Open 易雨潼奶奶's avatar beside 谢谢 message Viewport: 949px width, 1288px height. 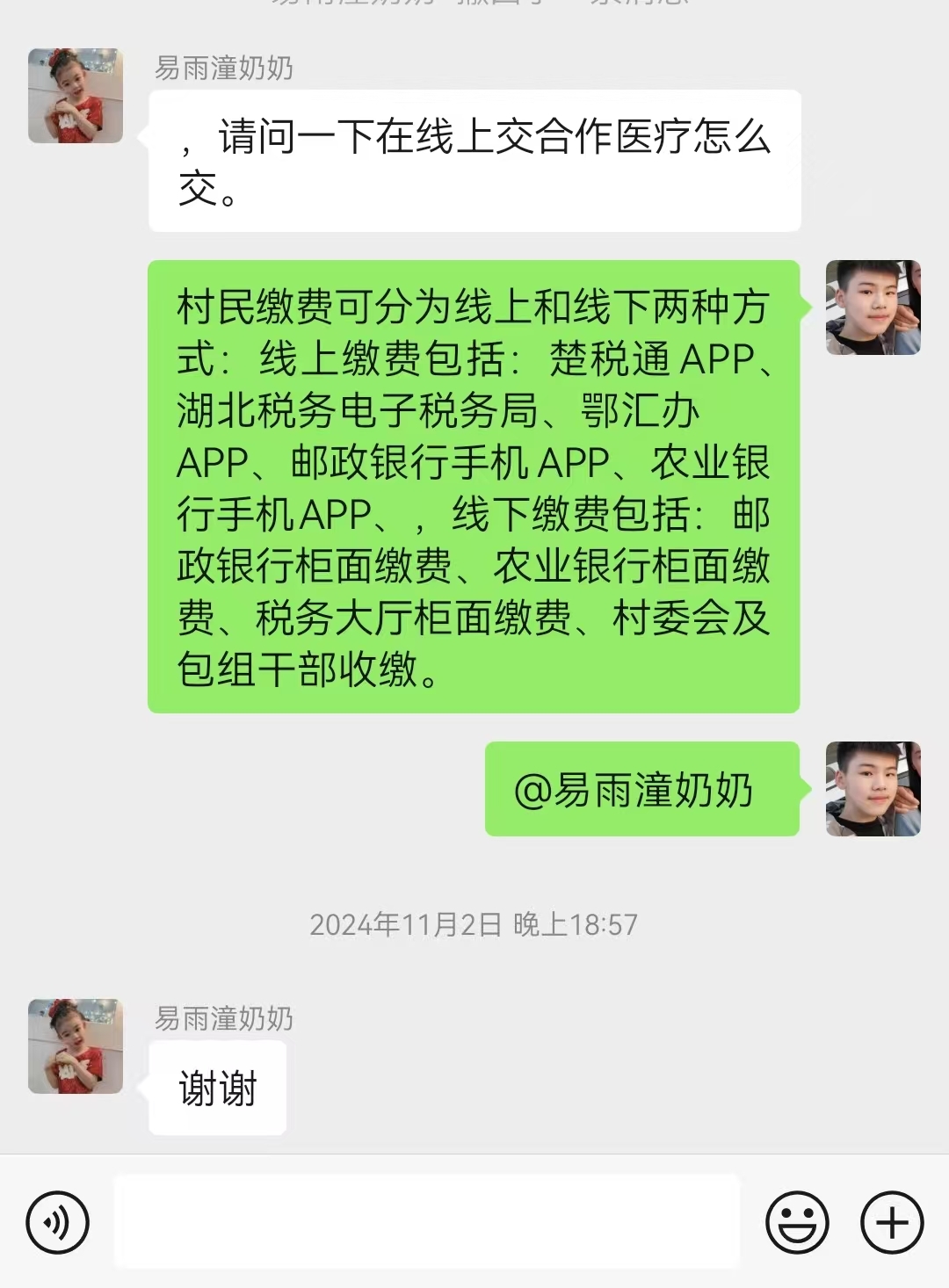click(76, 1046)
